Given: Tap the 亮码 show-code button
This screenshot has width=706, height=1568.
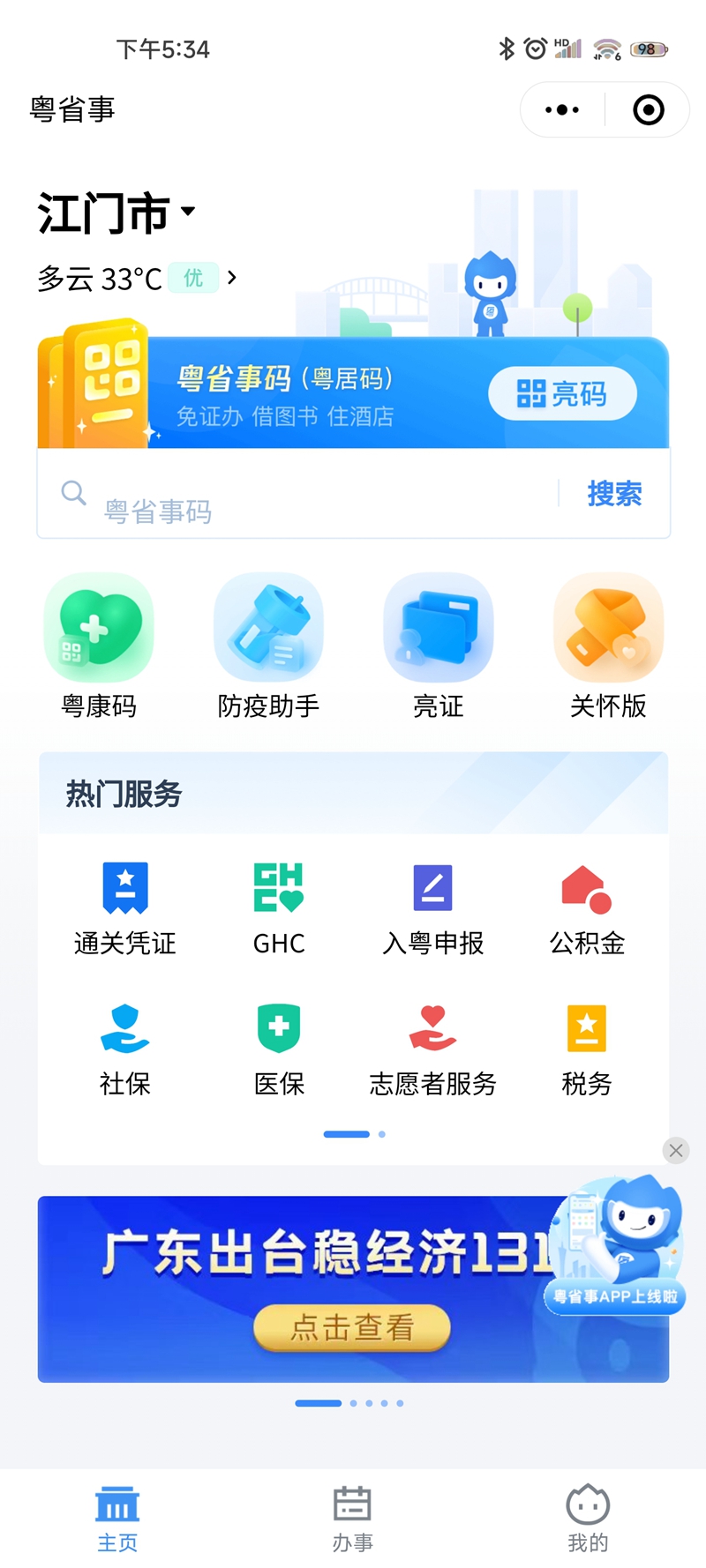Looking at the screenshot, I should coord(562,395).
